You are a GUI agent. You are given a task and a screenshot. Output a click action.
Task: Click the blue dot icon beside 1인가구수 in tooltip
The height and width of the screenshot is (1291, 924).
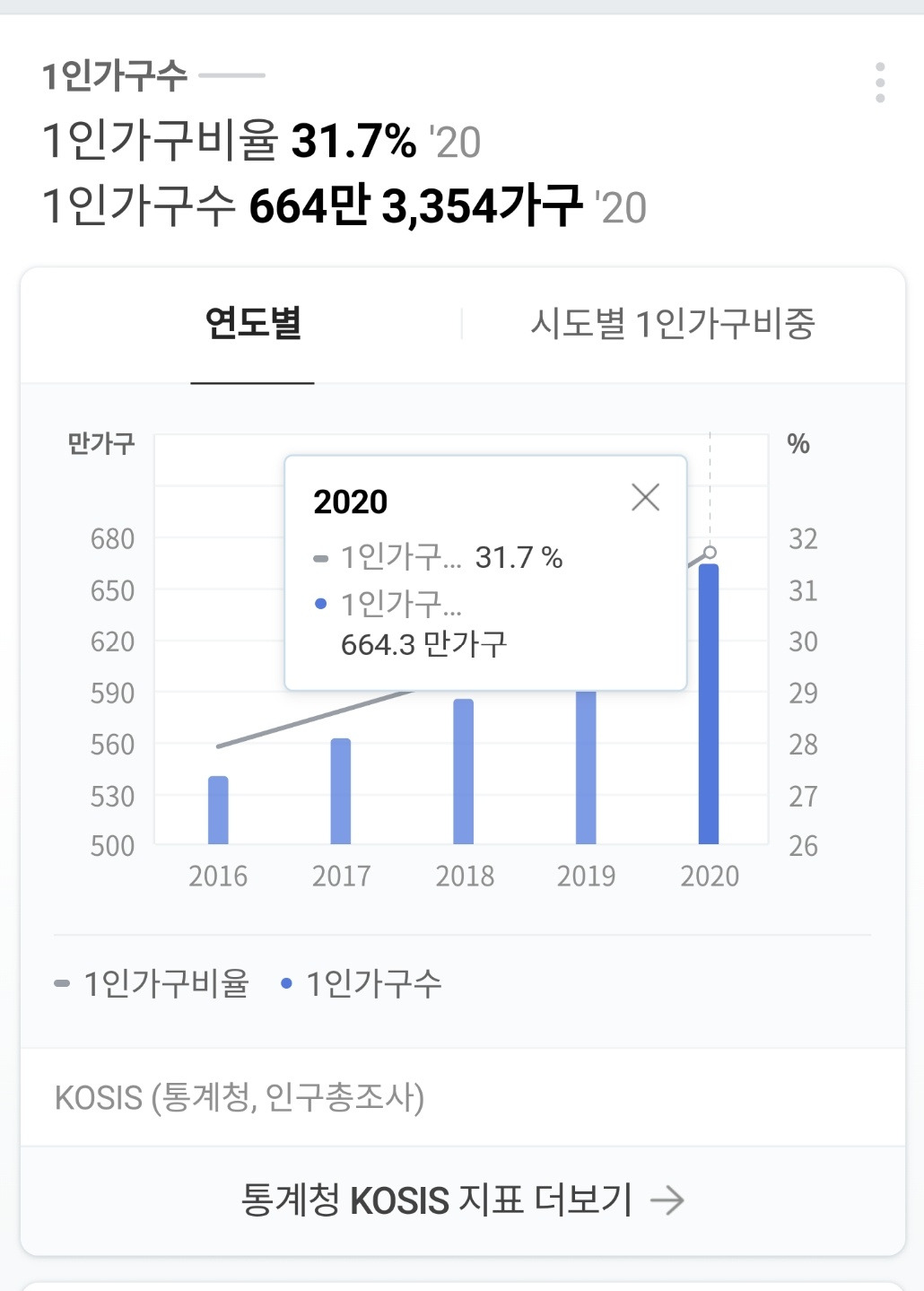coord(318,606)
